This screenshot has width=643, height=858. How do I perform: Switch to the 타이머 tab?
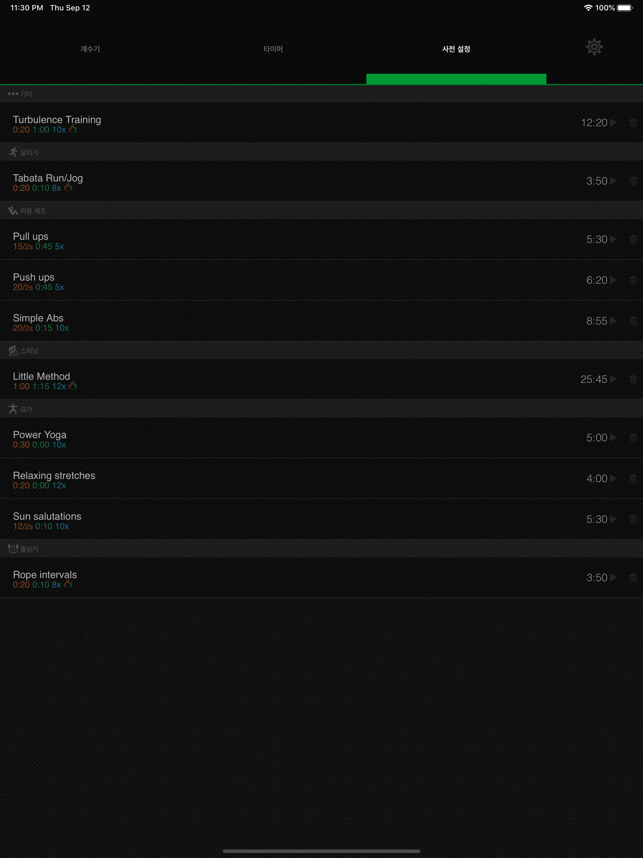point(273,49)
